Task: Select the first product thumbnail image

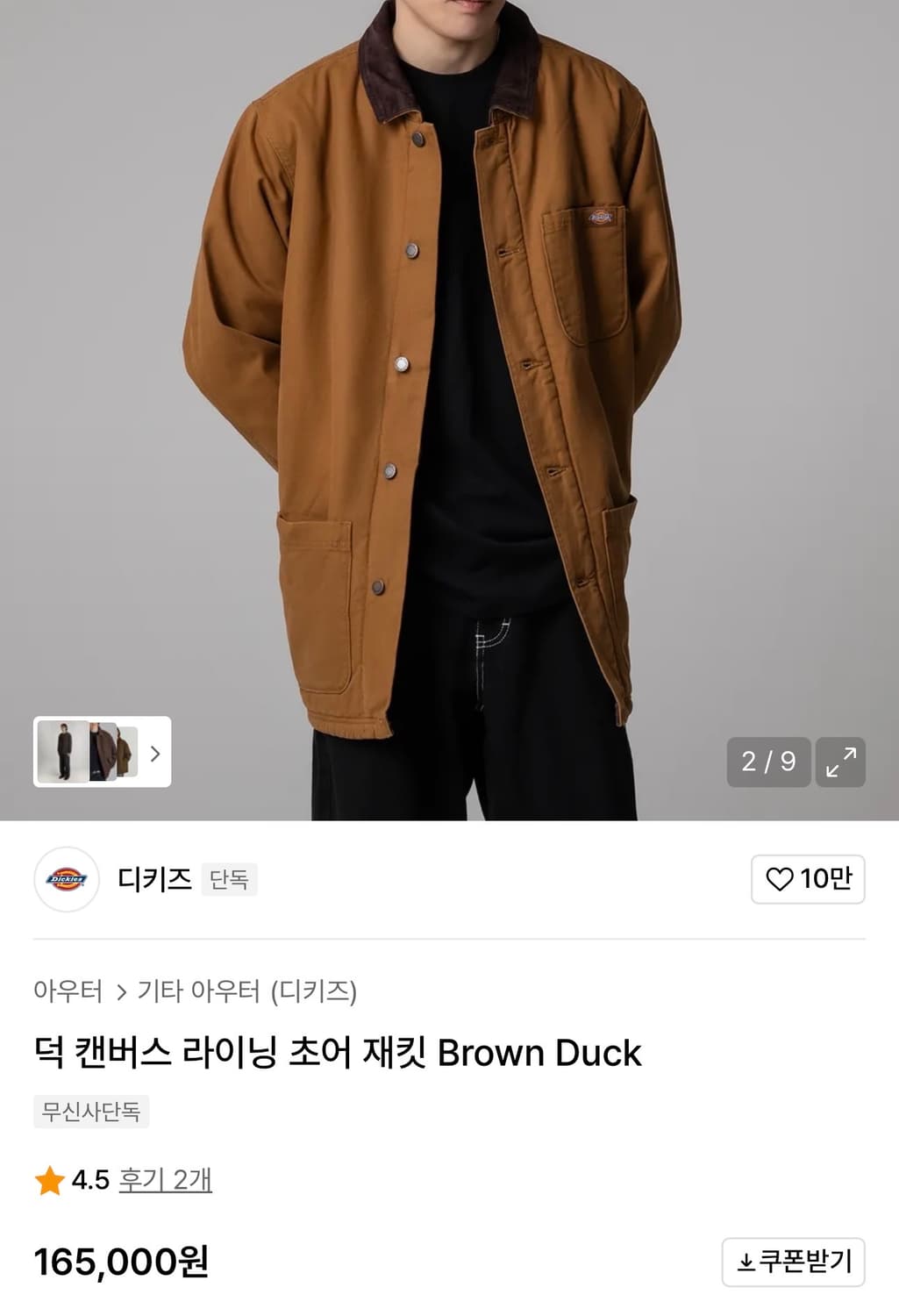Action: click(x=60, y=752)
